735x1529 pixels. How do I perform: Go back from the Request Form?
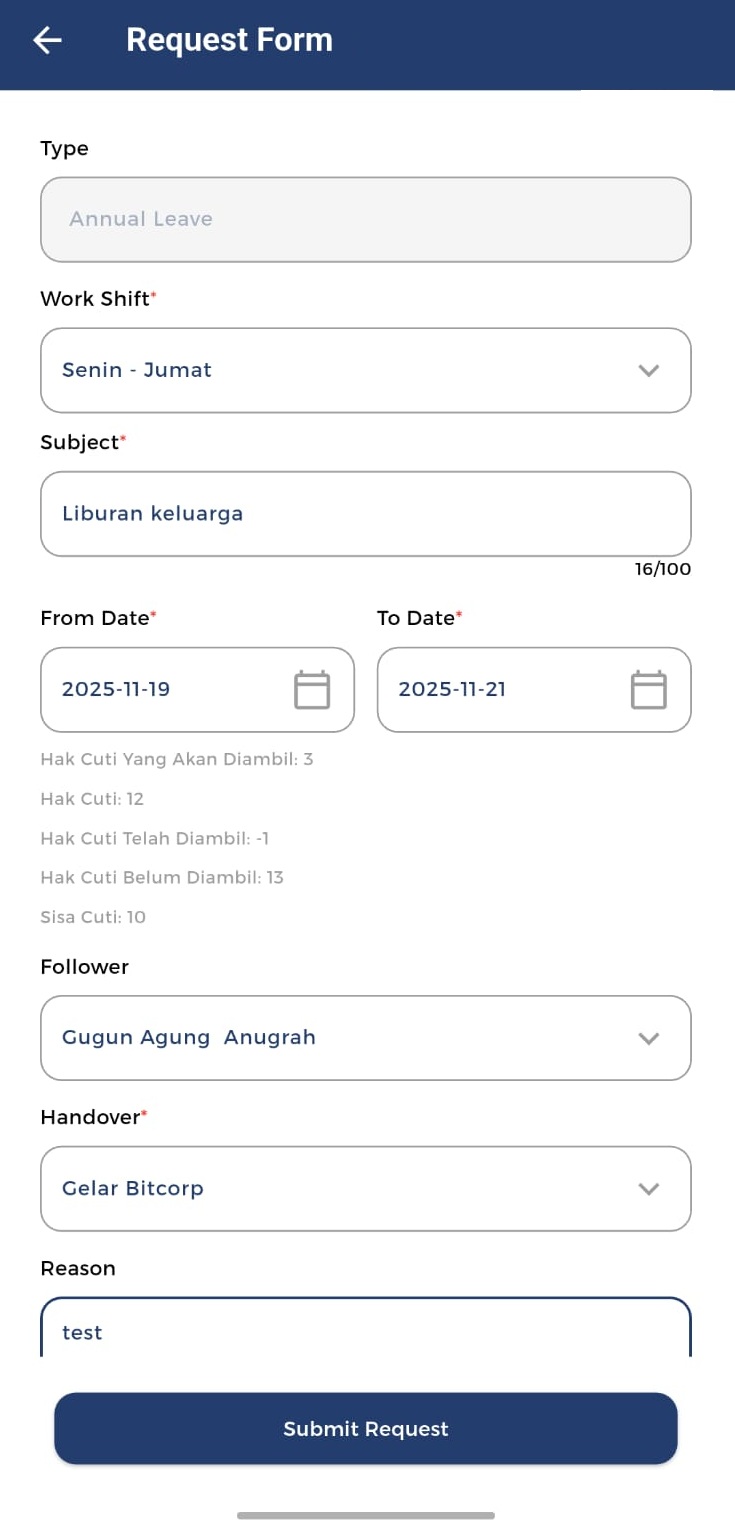[x=47, y=40]
